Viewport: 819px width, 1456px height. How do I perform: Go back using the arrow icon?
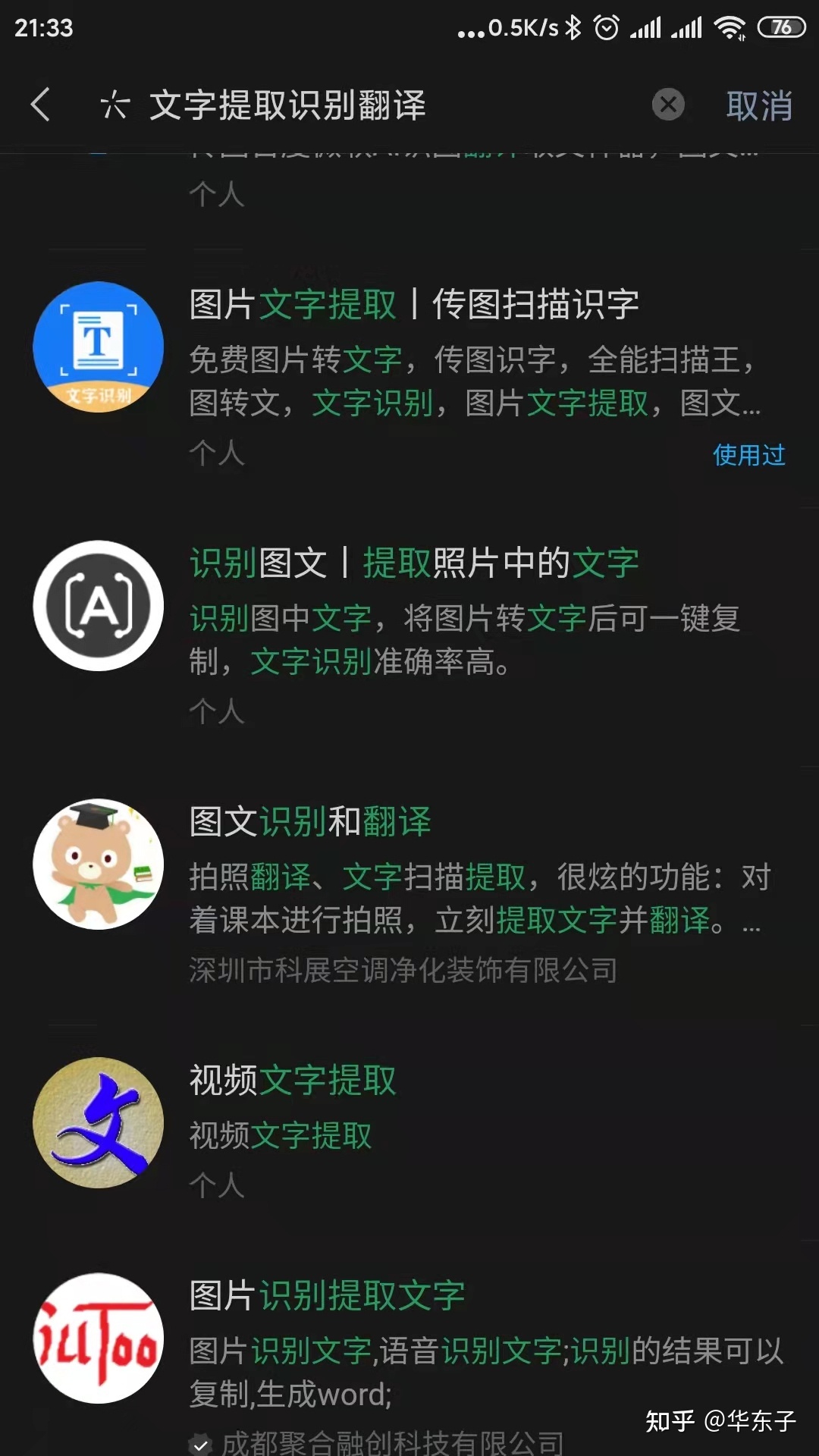pos(41,105)
